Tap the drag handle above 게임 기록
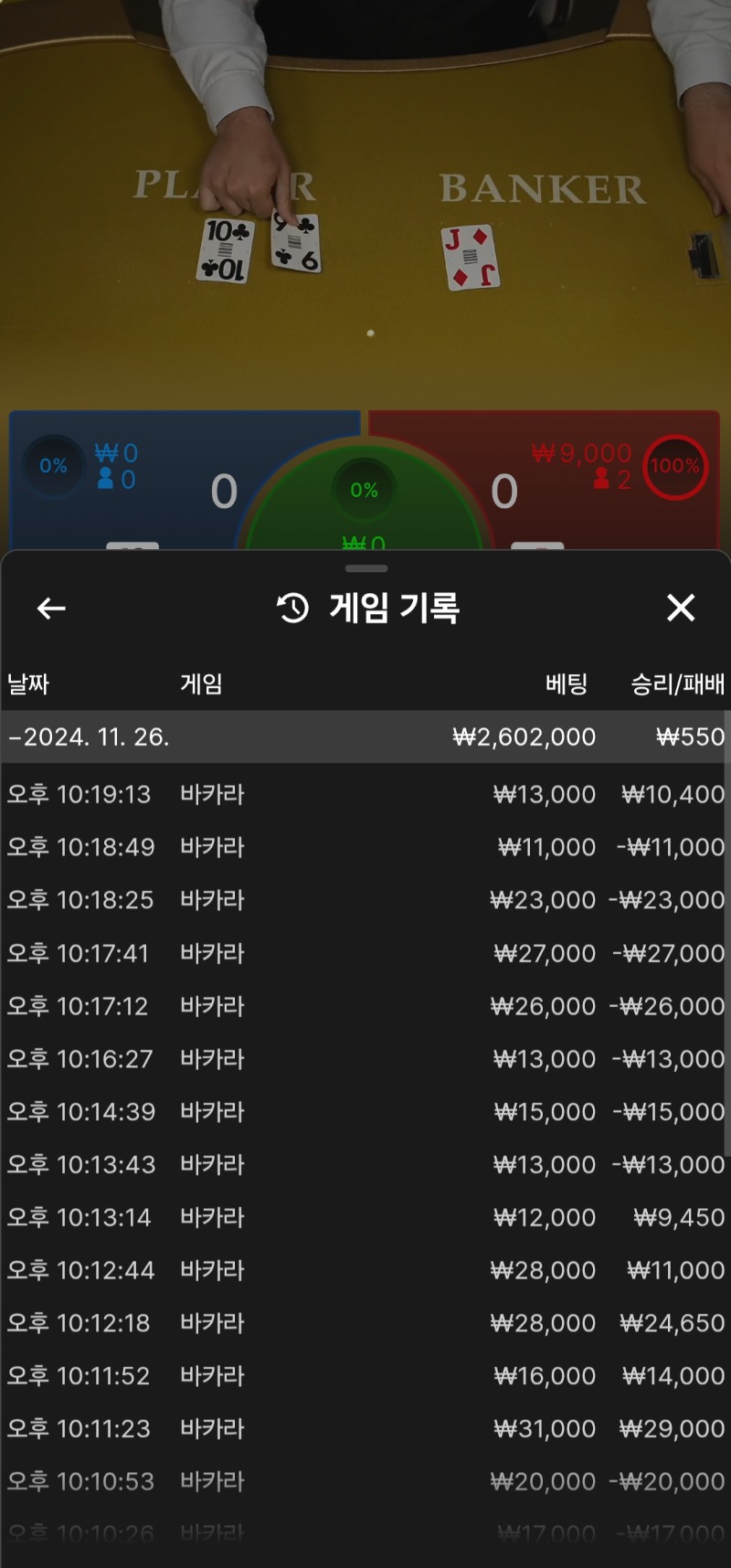This screenshot has height=1568, width=731. (366, 568)
